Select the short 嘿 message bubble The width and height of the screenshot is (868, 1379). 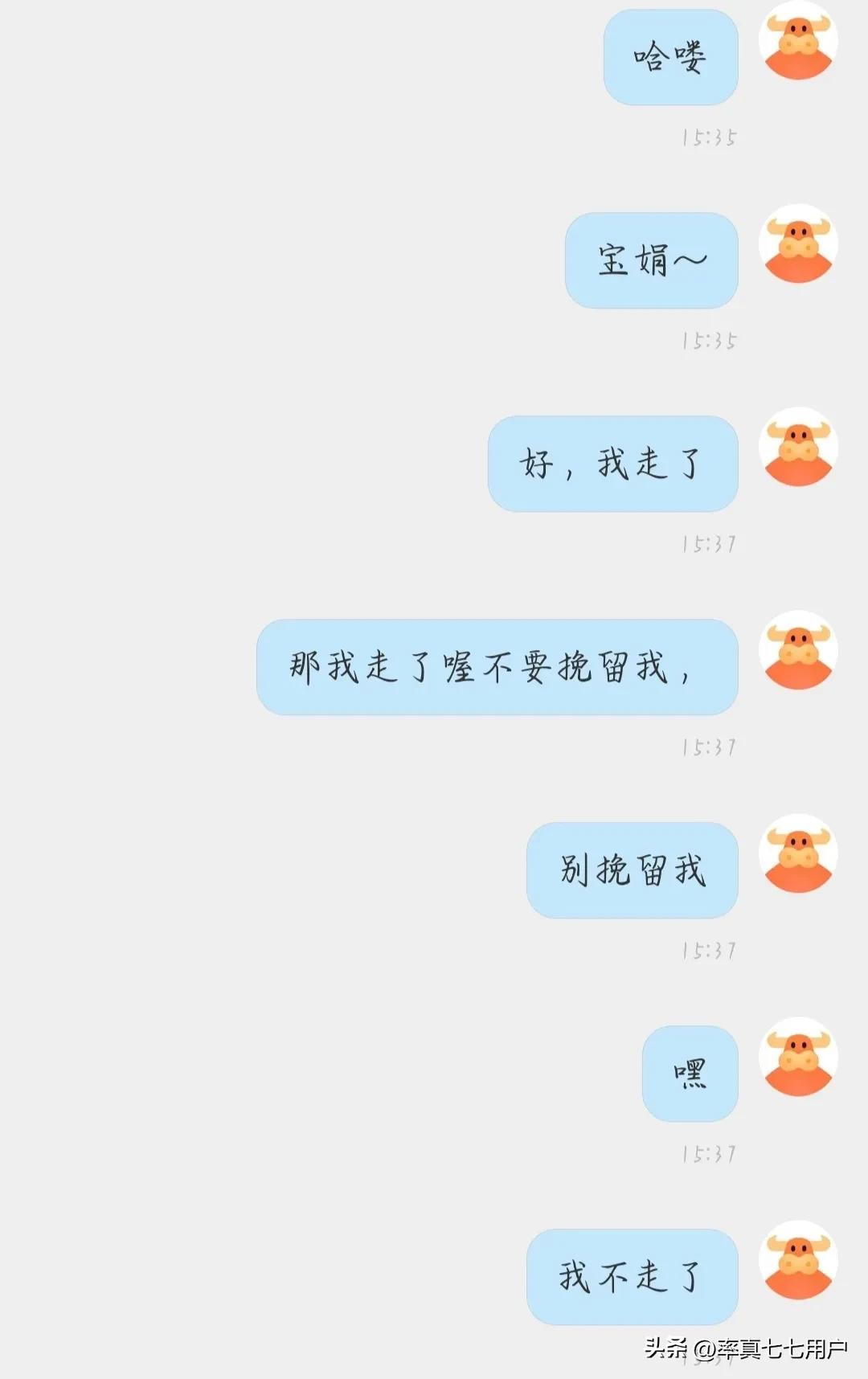pyautogui.click(x=689, y=1076)
